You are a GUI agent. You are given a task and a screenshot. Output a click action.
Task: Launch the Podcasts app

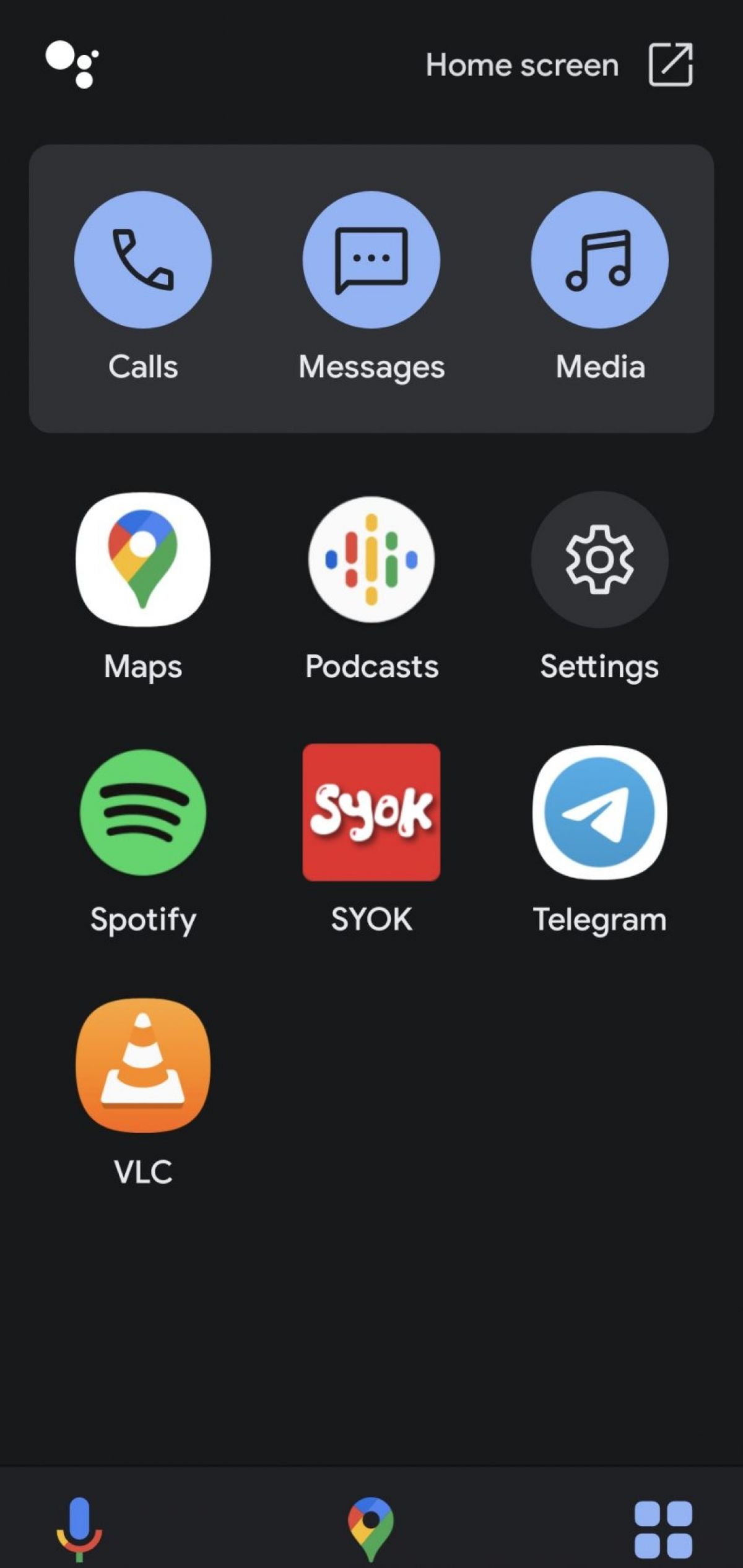(371, 559)
